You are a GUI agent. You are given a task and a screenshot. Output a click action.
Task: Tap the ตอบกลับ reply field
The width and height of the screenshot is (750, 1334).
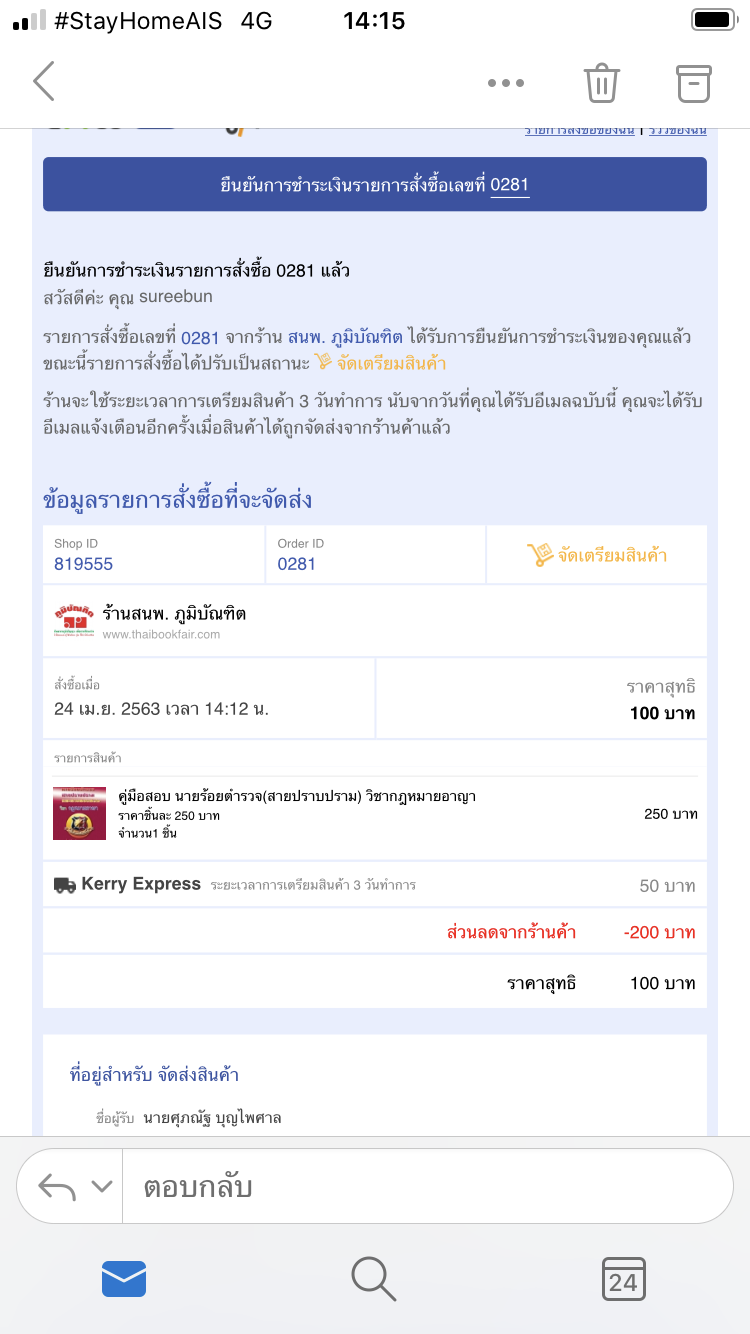pos(420,1187)
